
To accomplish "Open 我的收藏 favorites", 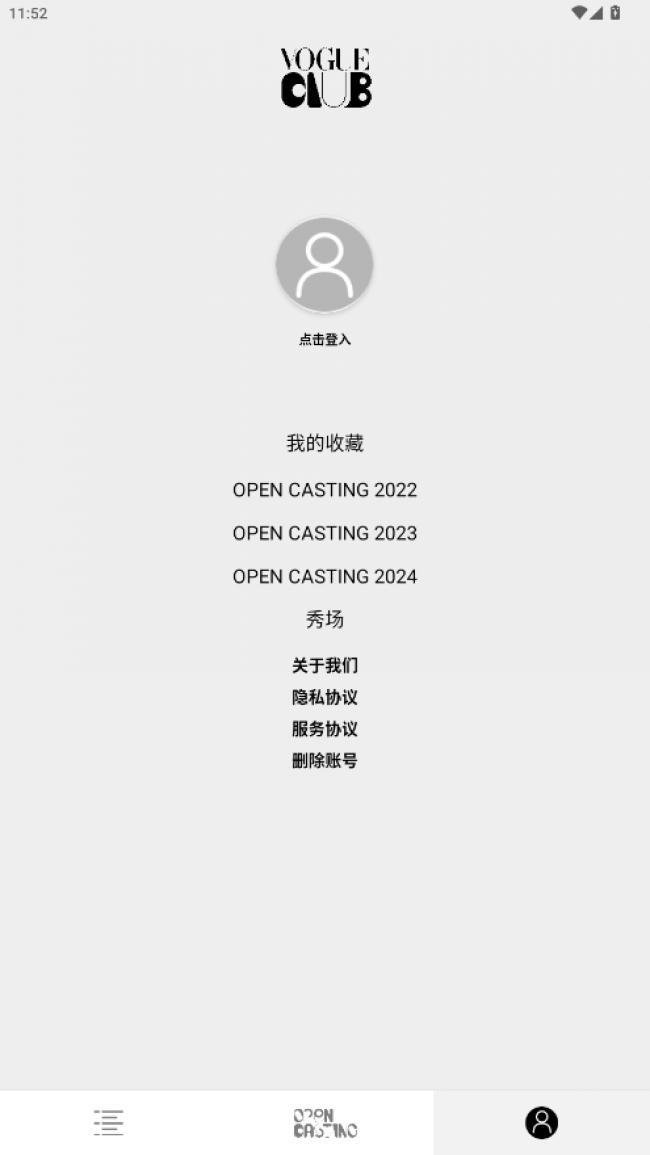I will click(325, 443).
